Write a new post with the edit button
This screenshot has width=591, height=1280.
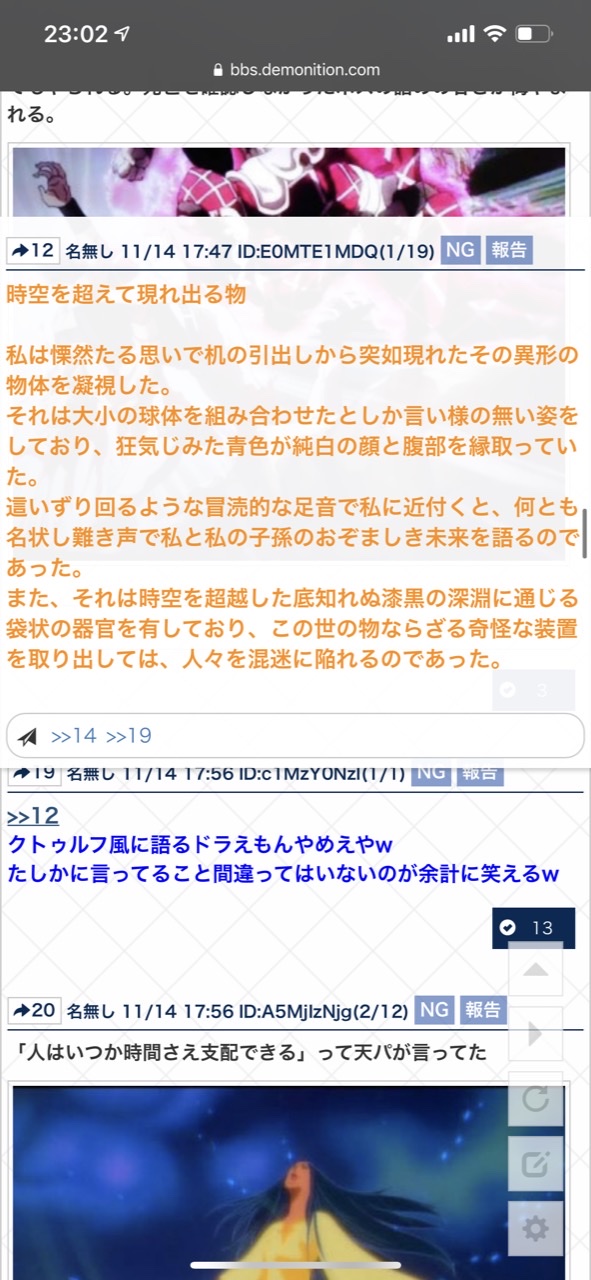click(x=536, y=1164)
